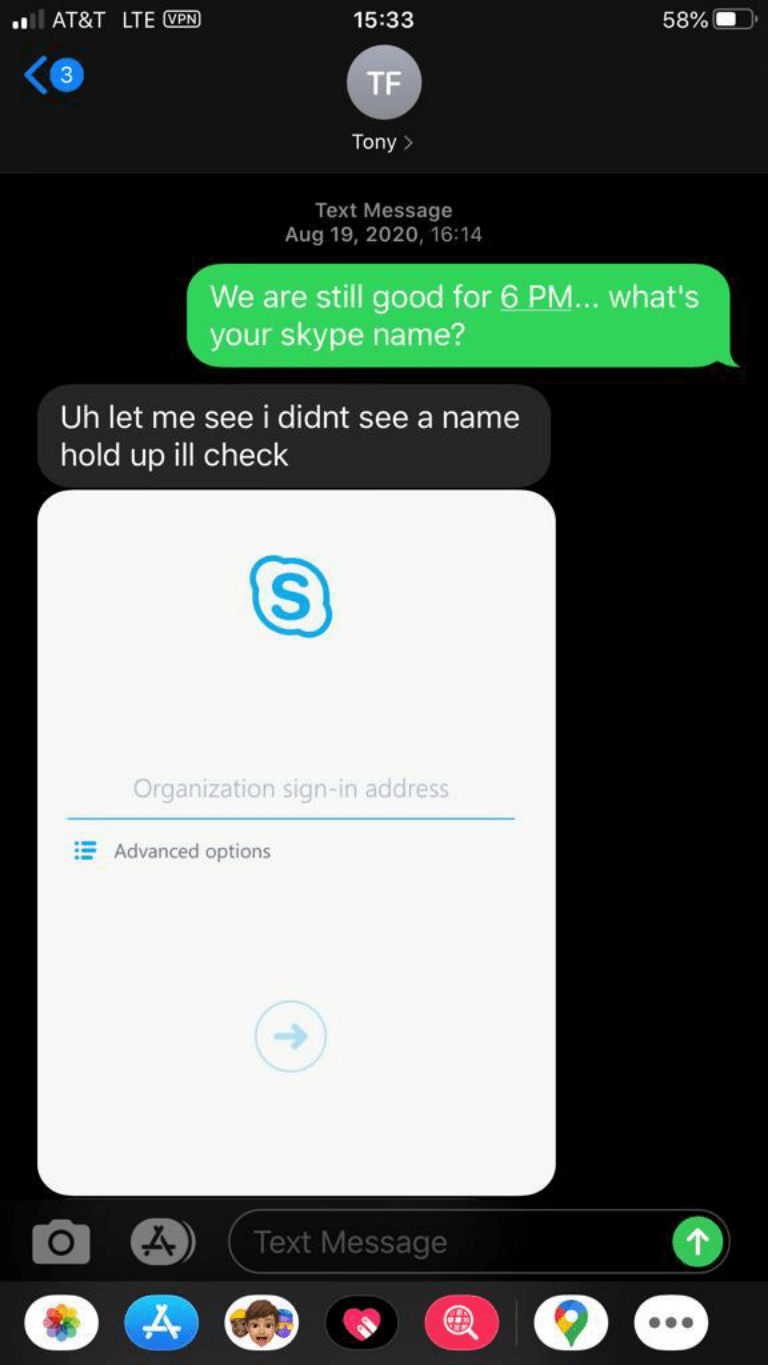768x1365 pixels.
Task: Focus the Text Message input field
Action: coord(450,1243)
